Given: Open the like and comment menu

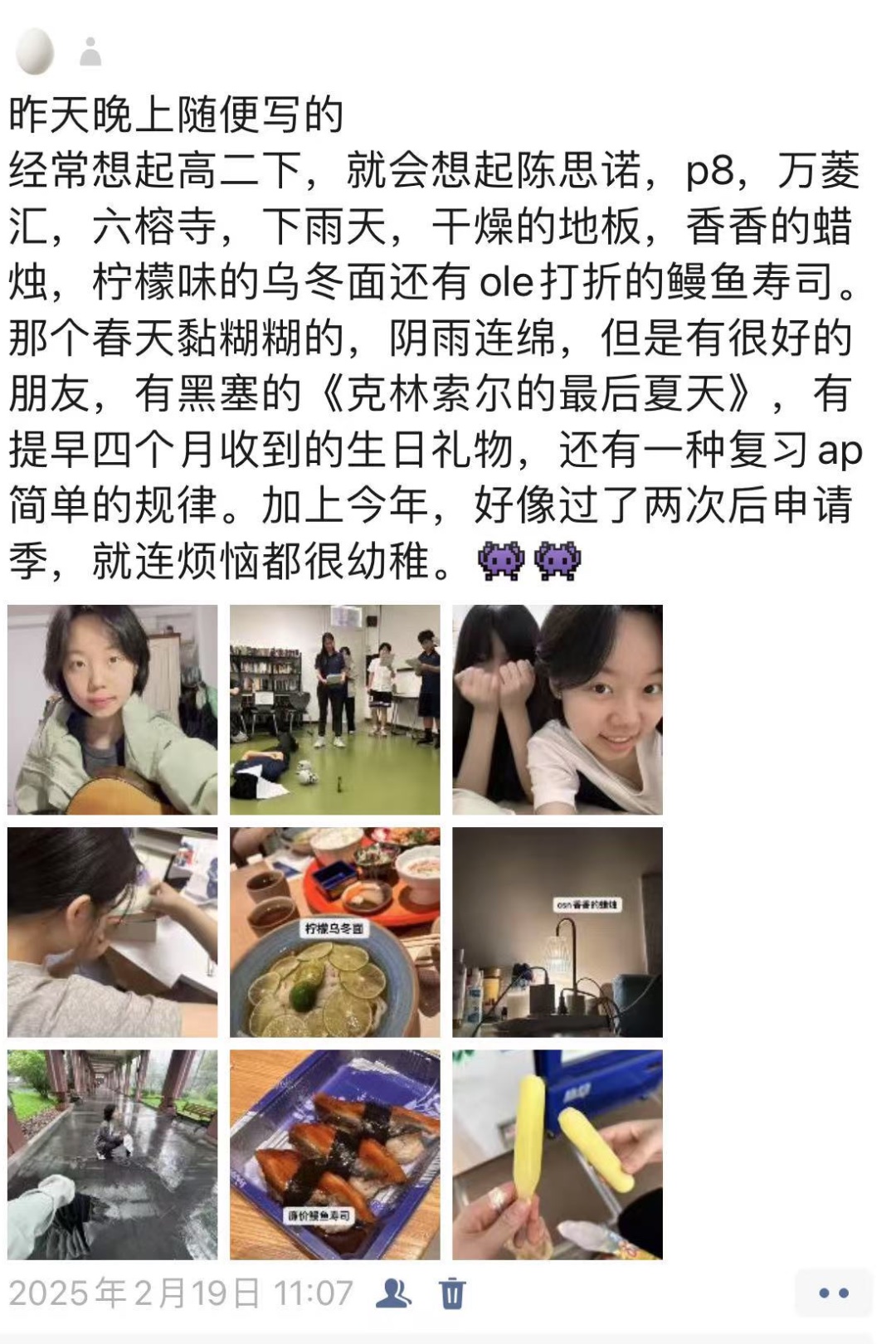Looking at the screenshot, I should coord(833,1293).
